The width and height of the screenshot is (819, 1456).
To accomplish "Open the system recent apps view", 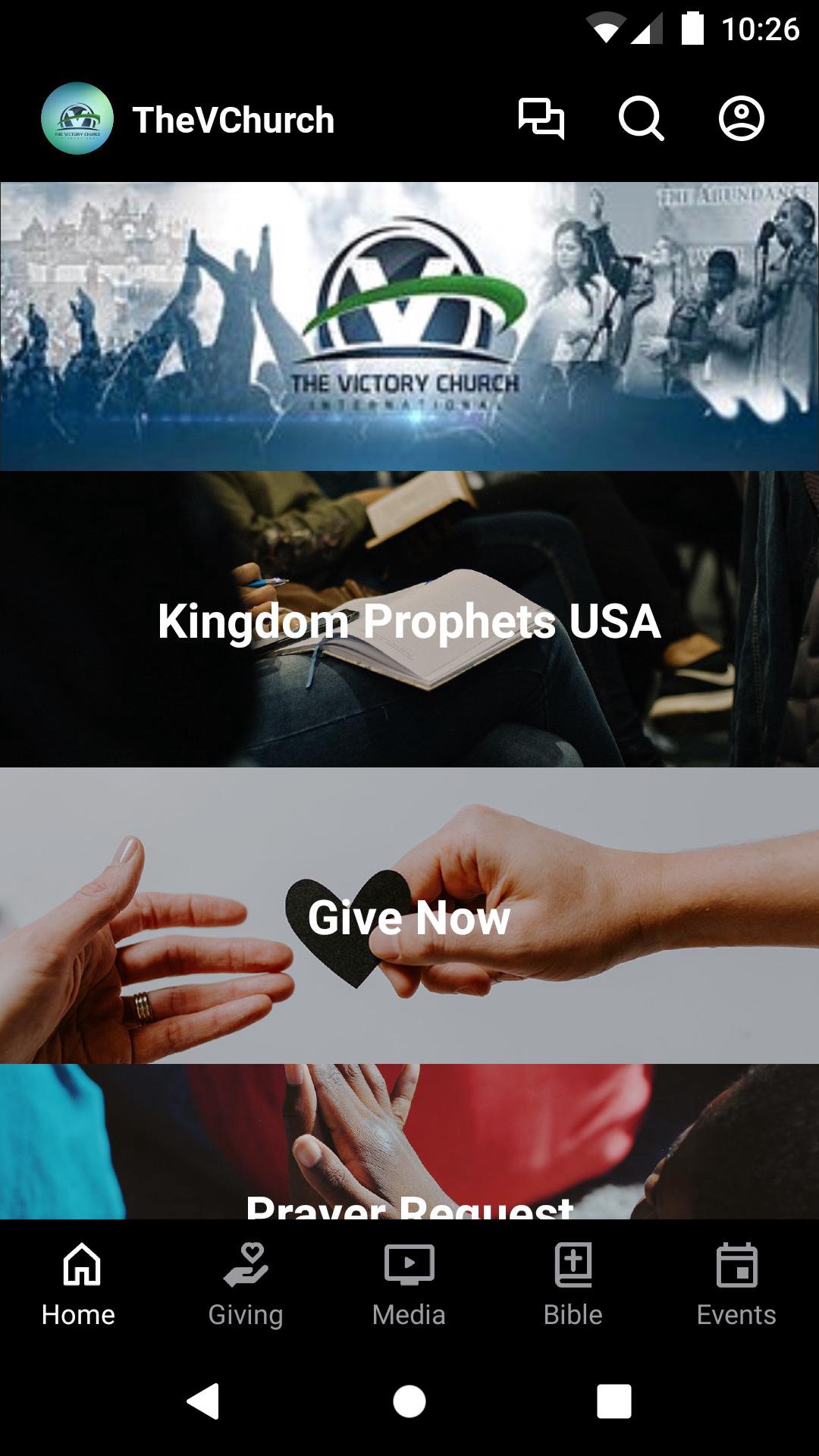I will coord(613,1401).
